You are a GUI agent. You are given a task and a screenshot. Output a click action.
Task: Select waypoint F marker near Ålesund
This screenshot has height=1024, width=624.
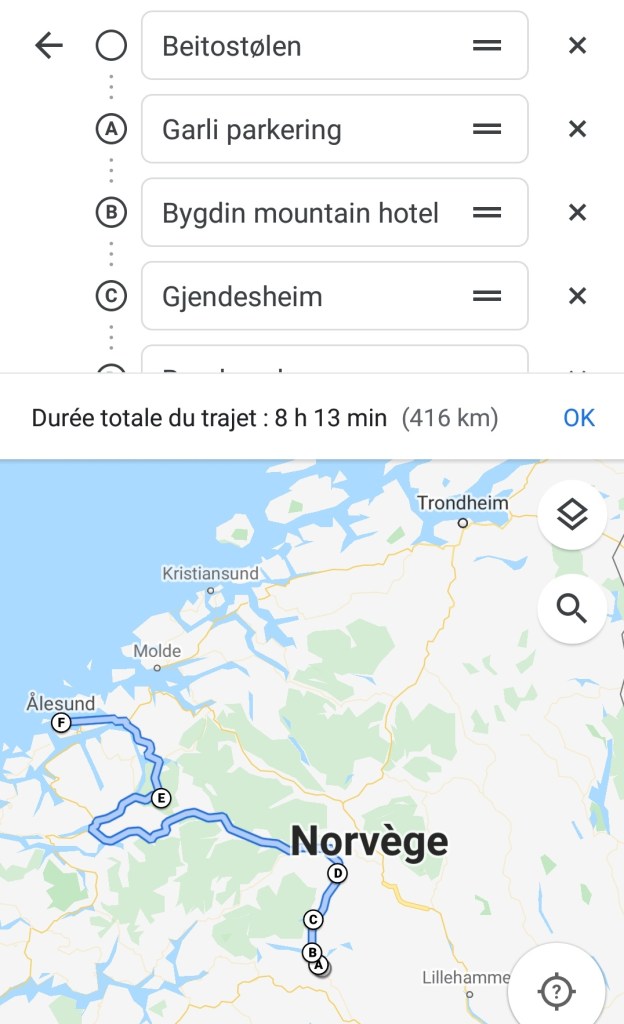61,723
